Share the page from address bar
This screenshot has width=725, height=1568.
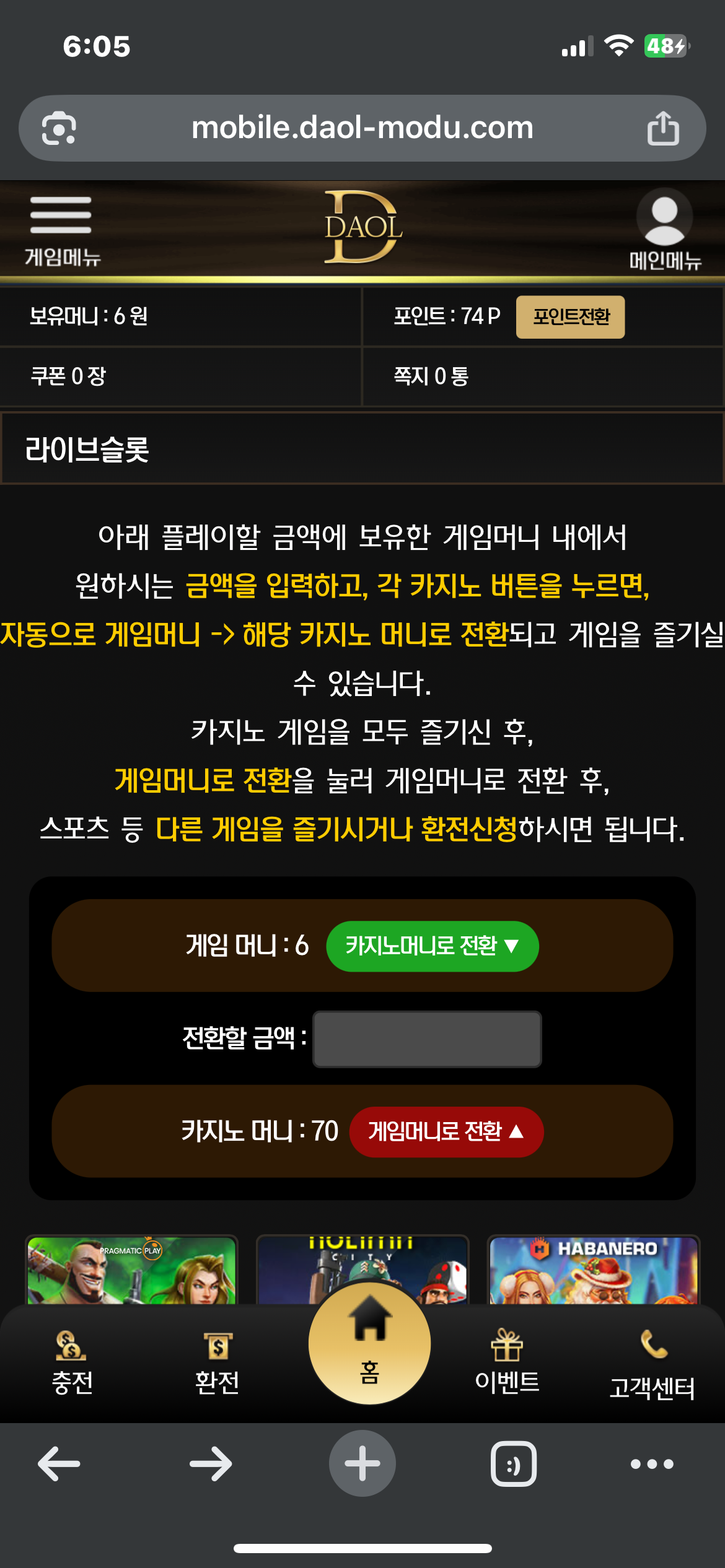tap(663, 128)
